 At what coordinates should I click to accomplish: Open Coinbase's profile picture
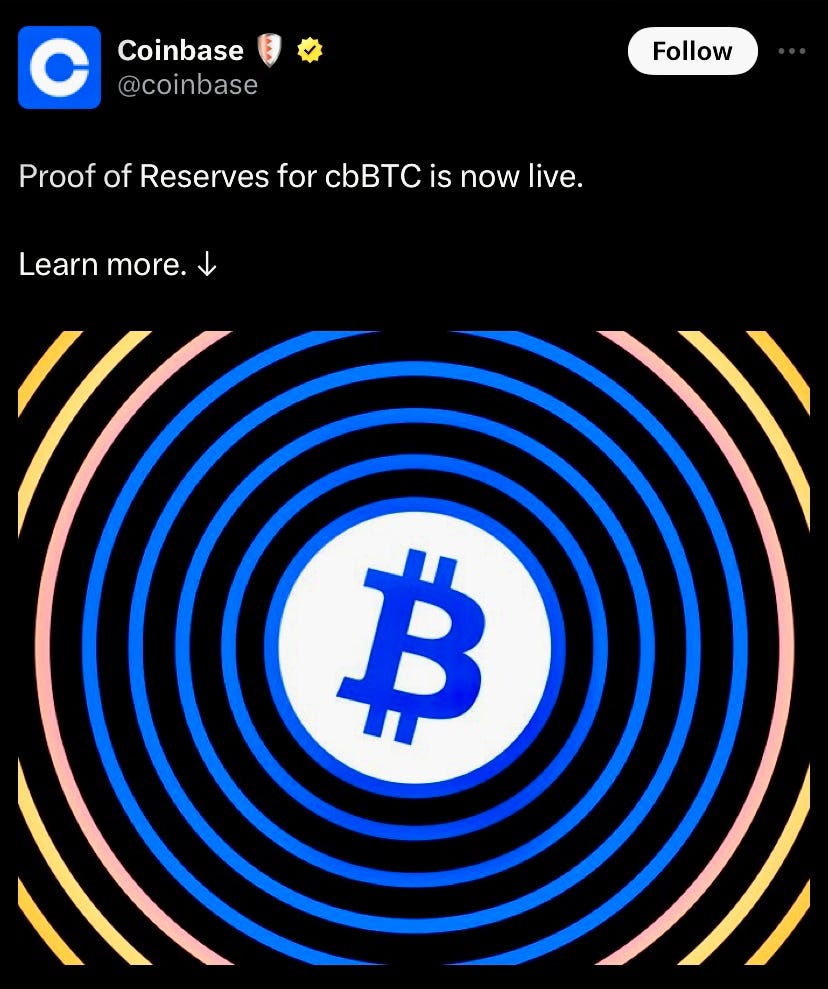click(59, 67)
